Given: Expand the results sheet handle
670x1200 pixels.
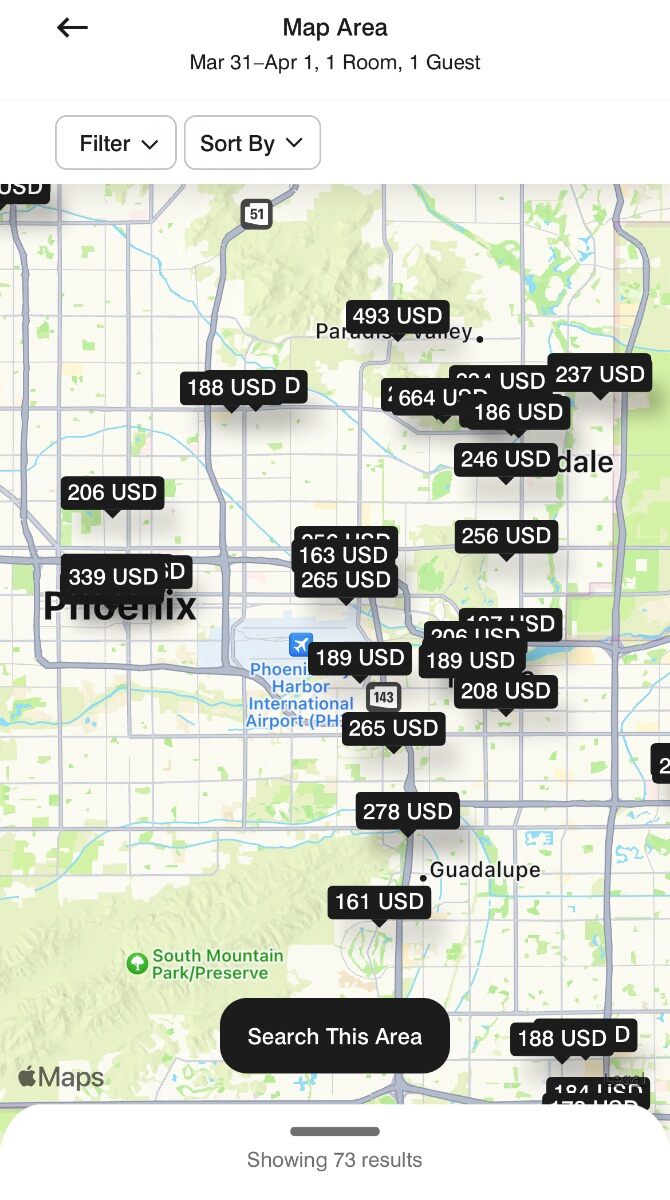Looking at the screenshot, I should [335, 1132].
